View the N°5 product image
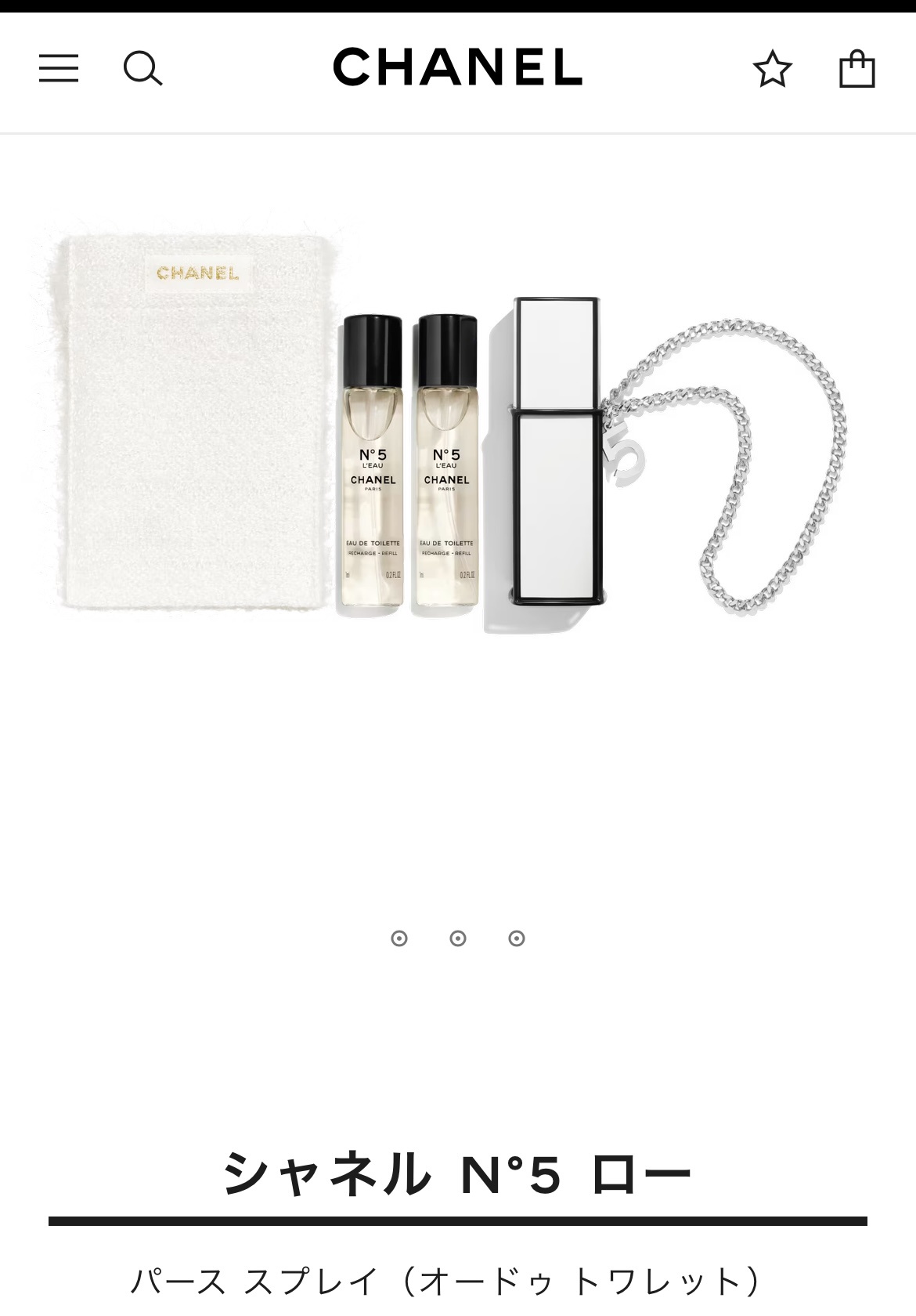The image size is (916, 1316). pyautogui.click(x=458, y=439)
